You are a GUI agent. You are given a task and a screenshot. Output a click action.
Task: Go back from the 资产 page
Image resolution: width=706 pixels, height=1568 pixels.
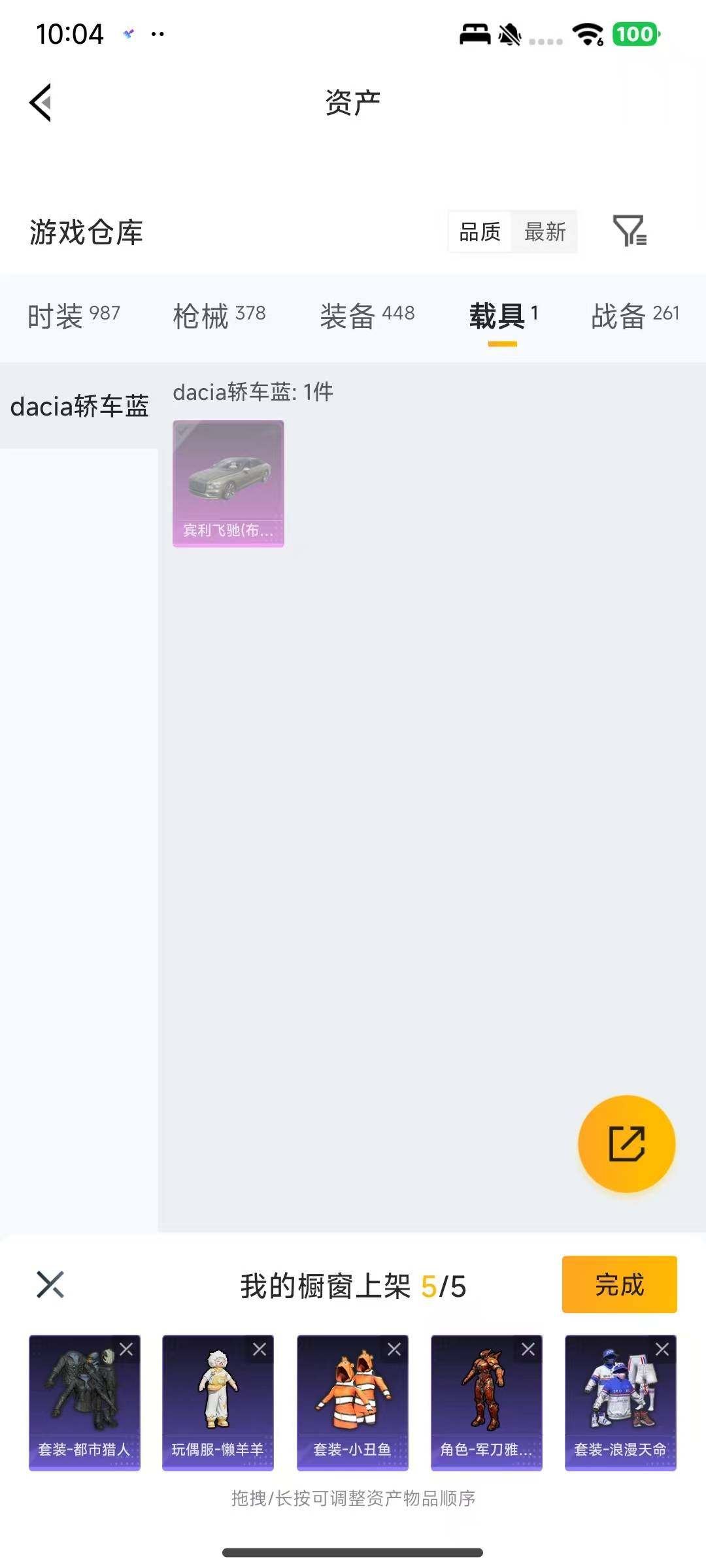coord(41,103)
